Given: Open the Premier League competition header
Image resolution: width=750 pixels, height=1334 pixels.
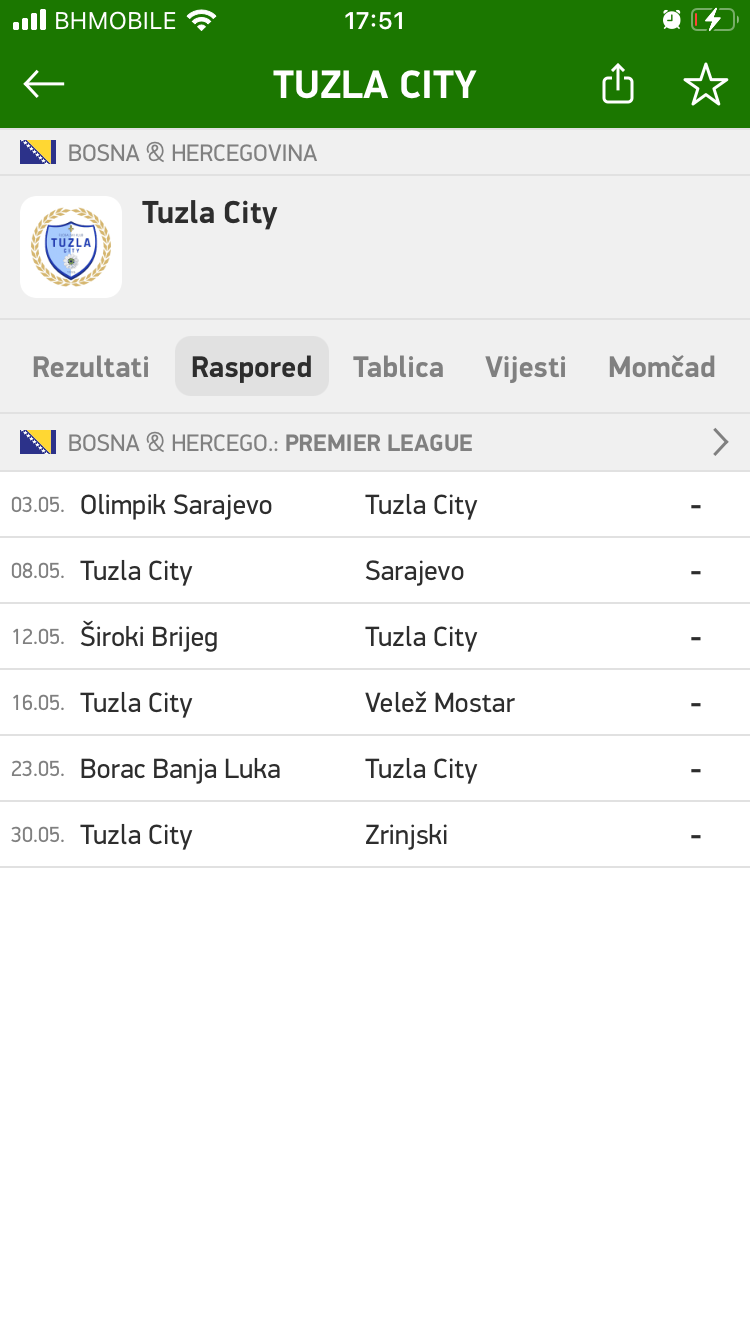Looking at the screenshot, I should click(375, 442).
